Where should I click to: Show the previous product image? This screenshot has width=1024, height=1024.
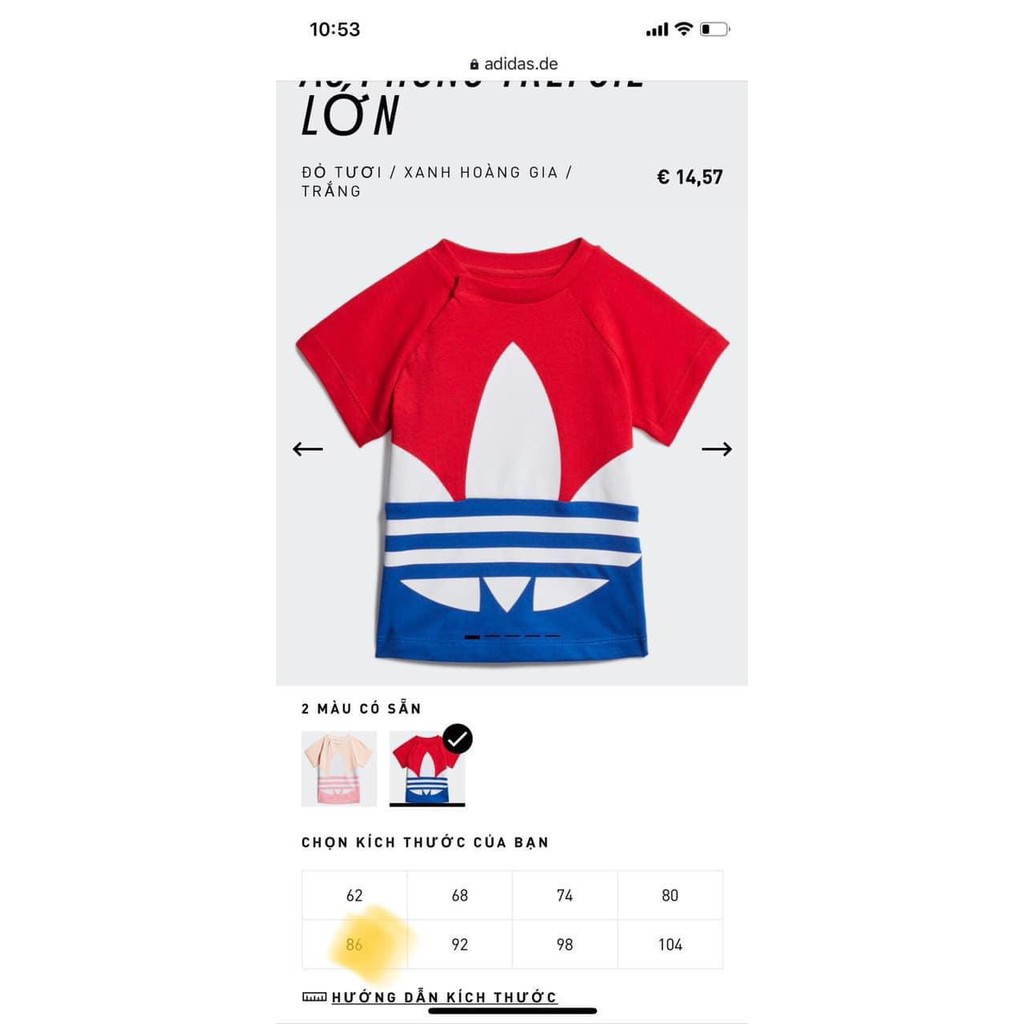[308, 449]
